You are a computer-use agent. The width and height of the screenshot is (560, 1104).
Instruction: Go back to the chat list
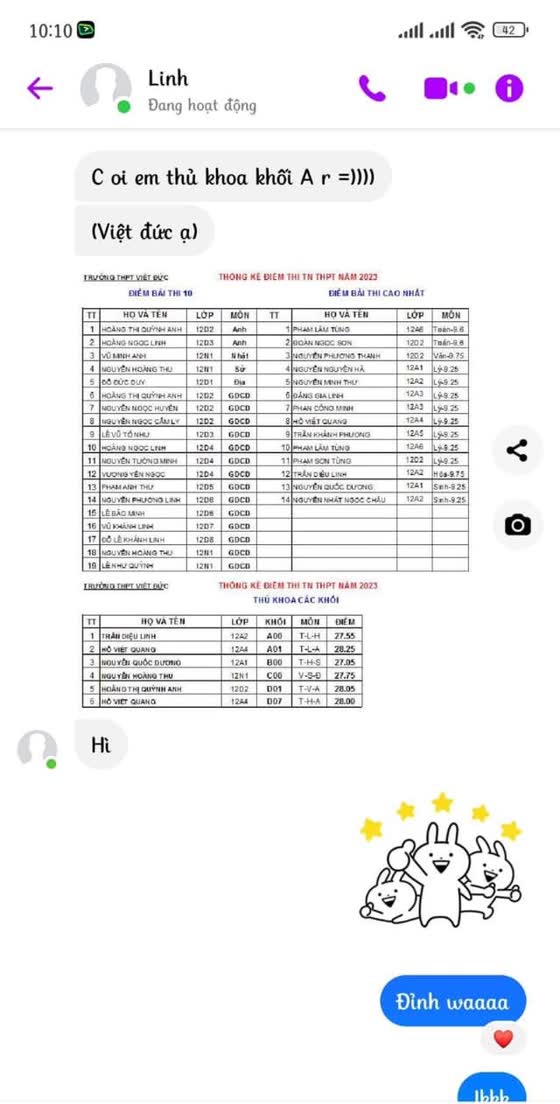[40, 88]
